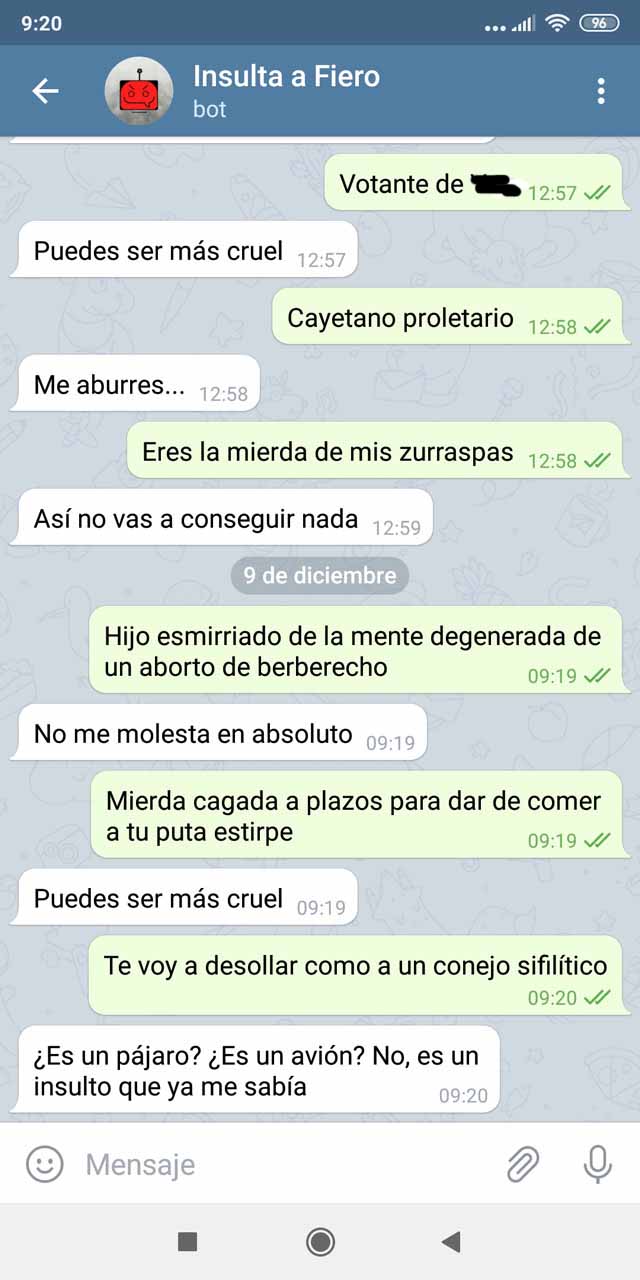
Task: Go back using the header arrow
Action: coord(46,91)
